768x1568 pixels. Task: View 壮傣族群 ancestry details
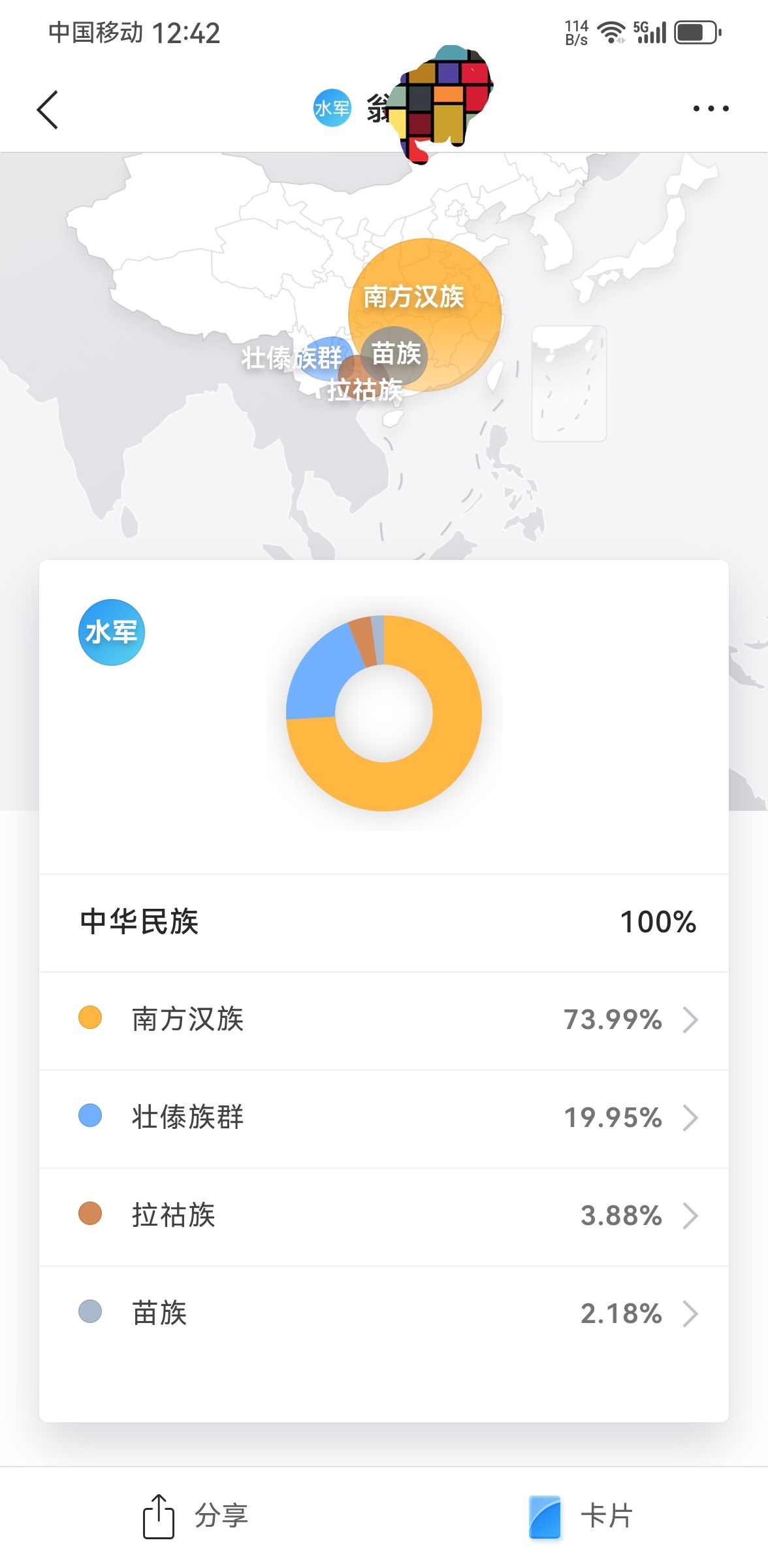[384, 1118]
